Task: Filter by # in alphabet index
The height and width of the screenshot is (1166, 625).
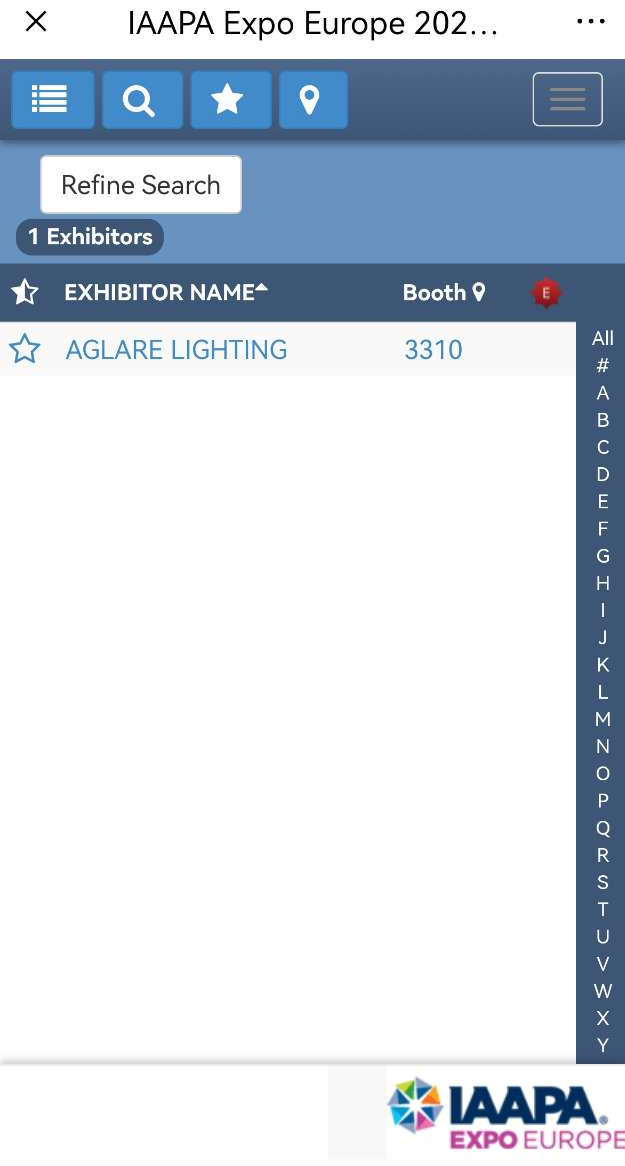Action: pos(602,366)
